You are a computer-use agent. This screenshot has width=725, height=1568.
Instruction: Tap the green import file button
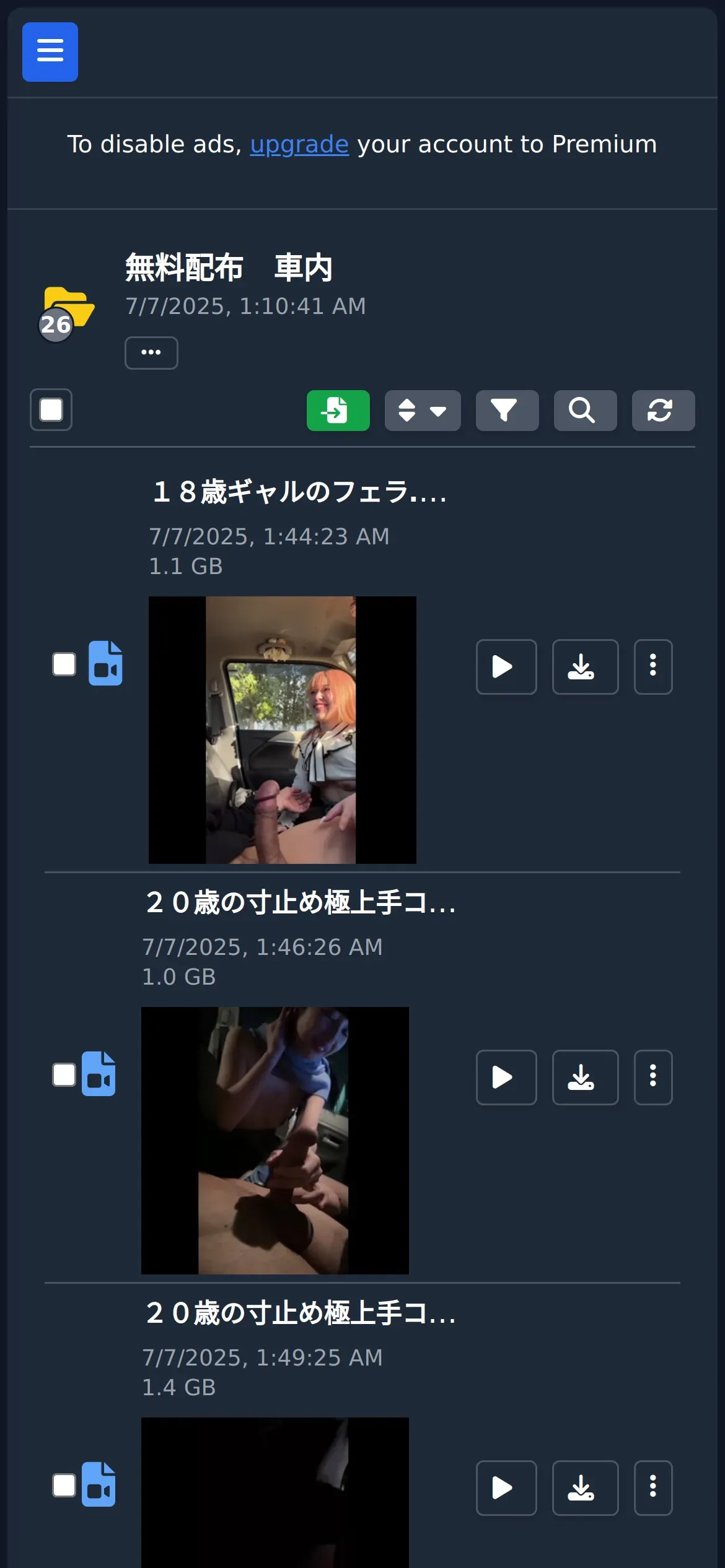pyautogui.click(x=338, y=410)
